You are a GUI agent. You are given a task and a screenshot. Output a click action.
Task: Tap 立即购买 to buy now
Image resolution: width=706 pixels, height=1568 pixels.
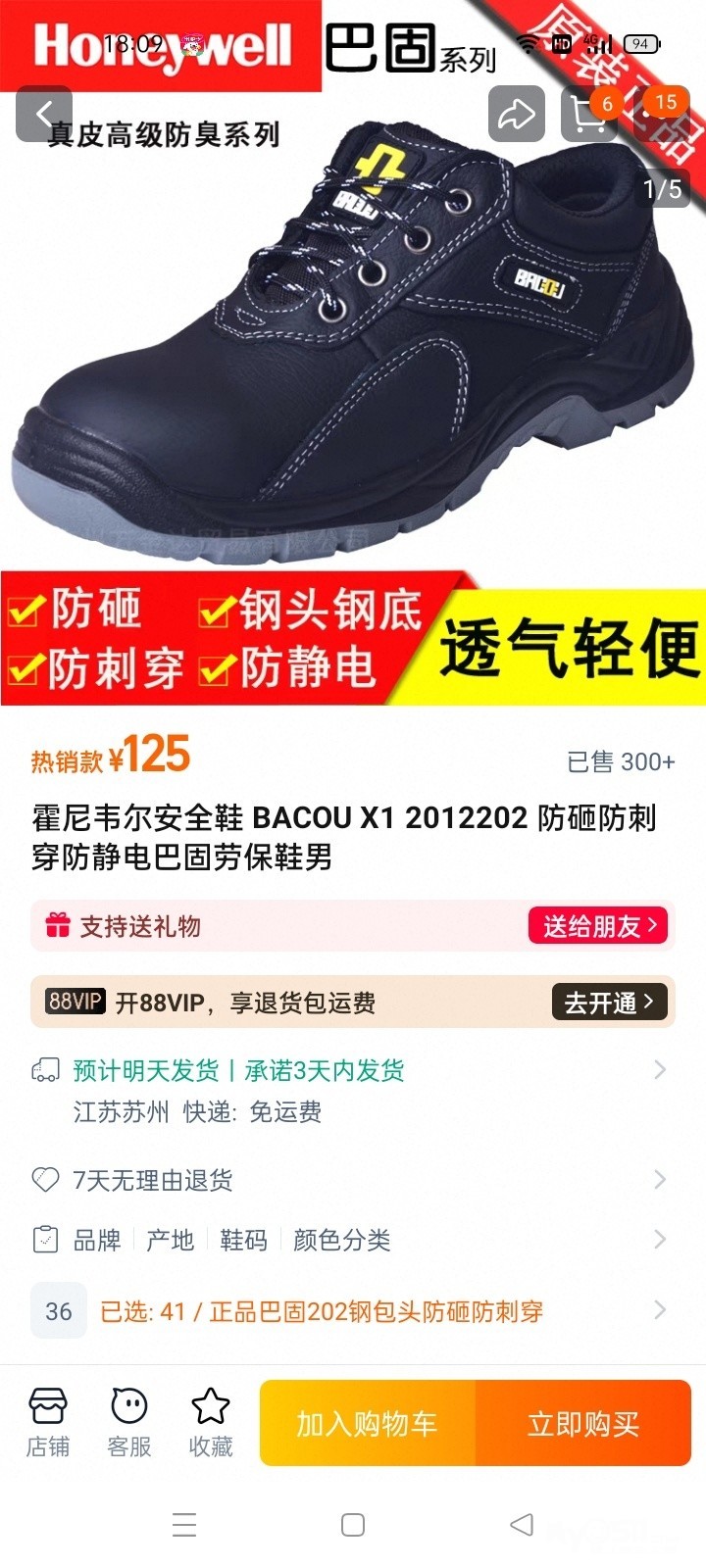pos(583,1423)
